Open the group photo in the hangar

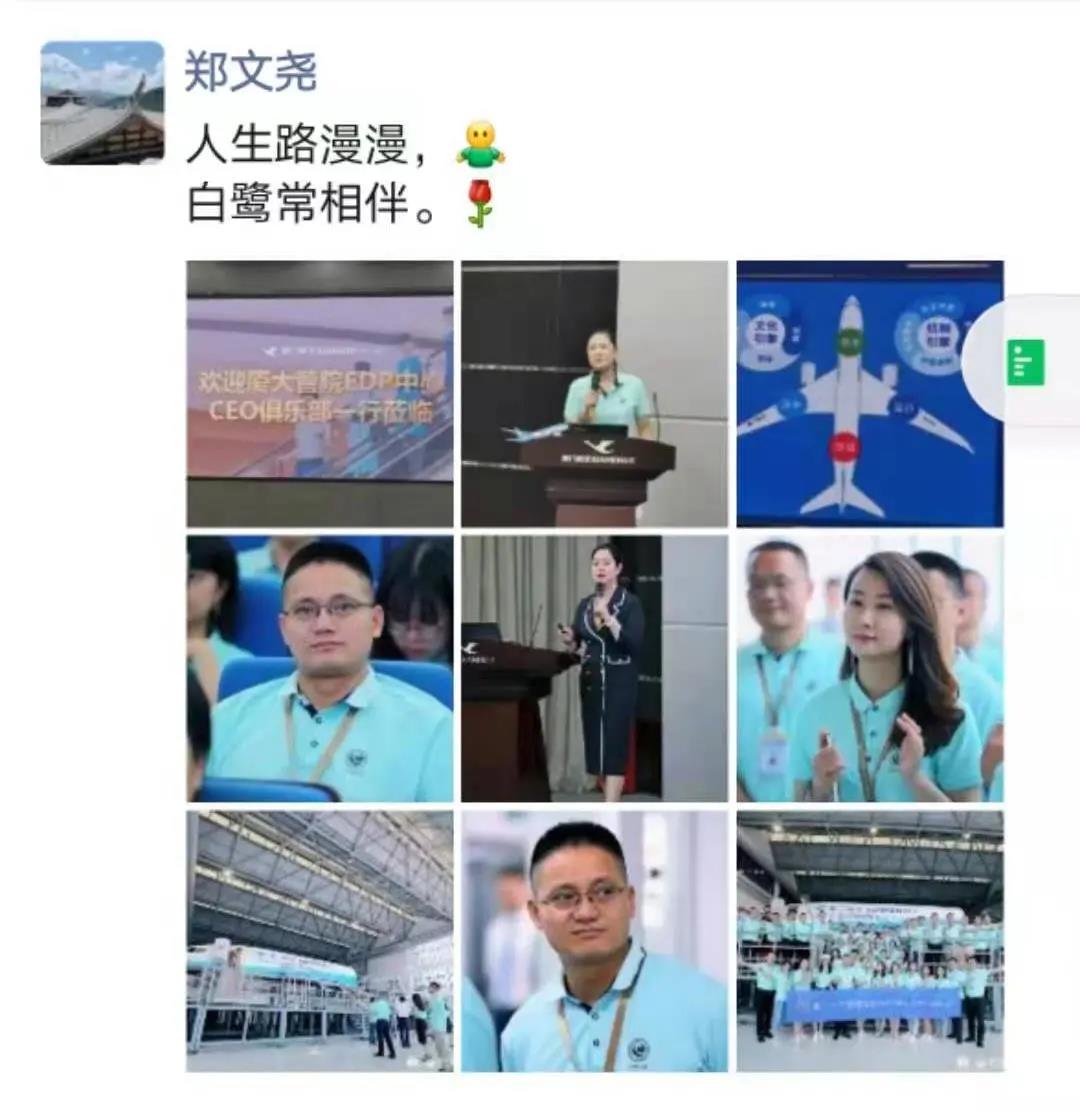(x=869, y=940)
